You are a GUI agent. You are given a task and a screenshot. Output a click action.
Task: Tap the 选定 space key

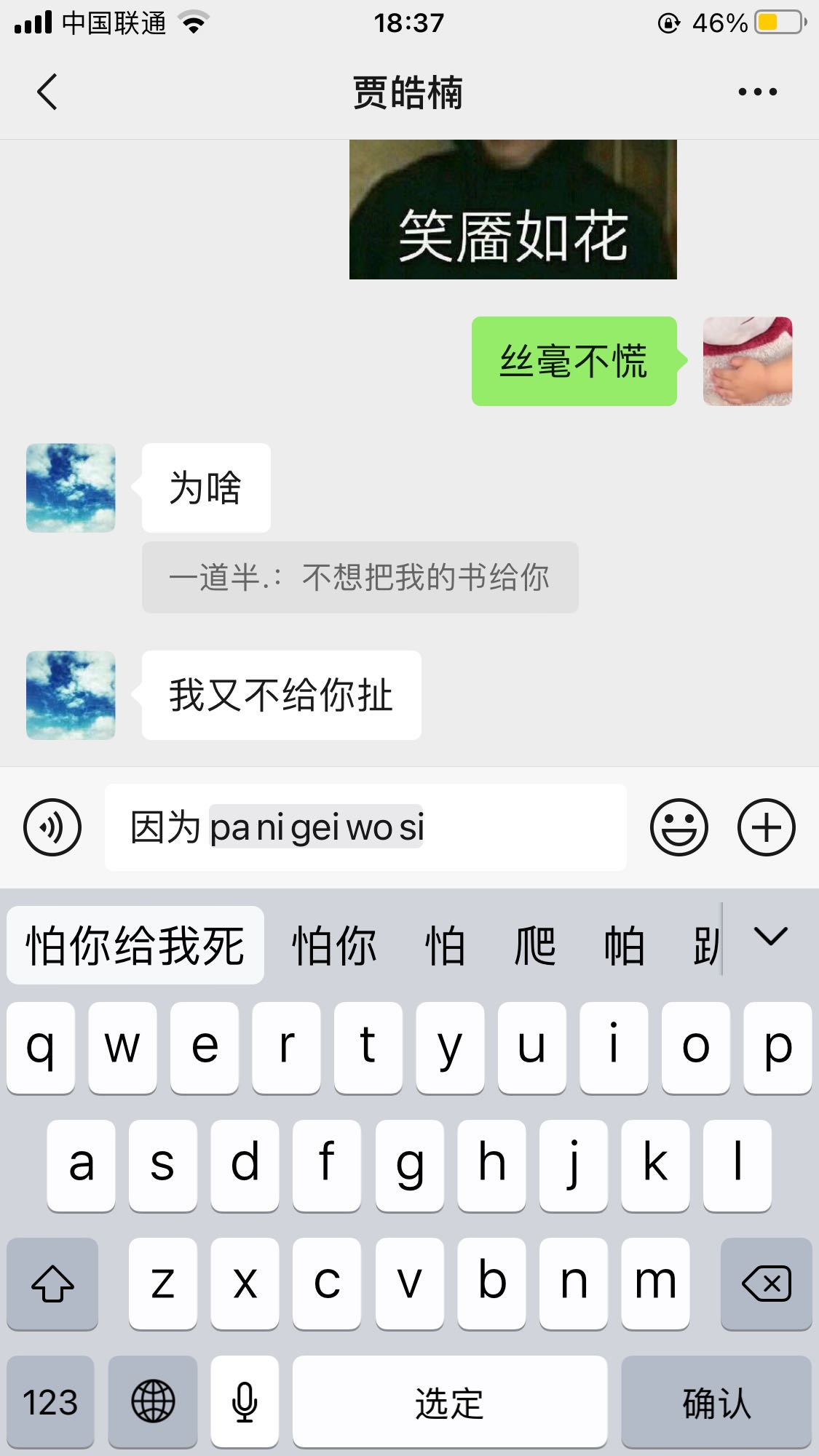click(x=449, y=1402)
